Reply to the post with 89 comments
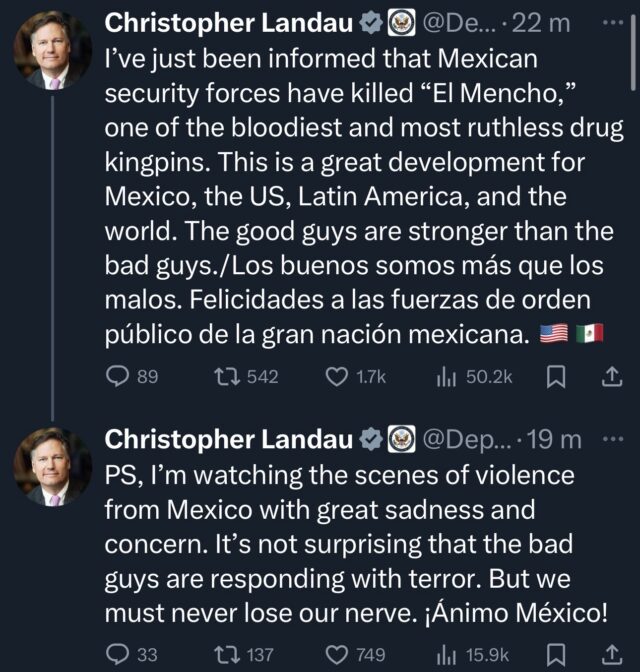Viewport: 640px width, 672px height. point(118,377)
